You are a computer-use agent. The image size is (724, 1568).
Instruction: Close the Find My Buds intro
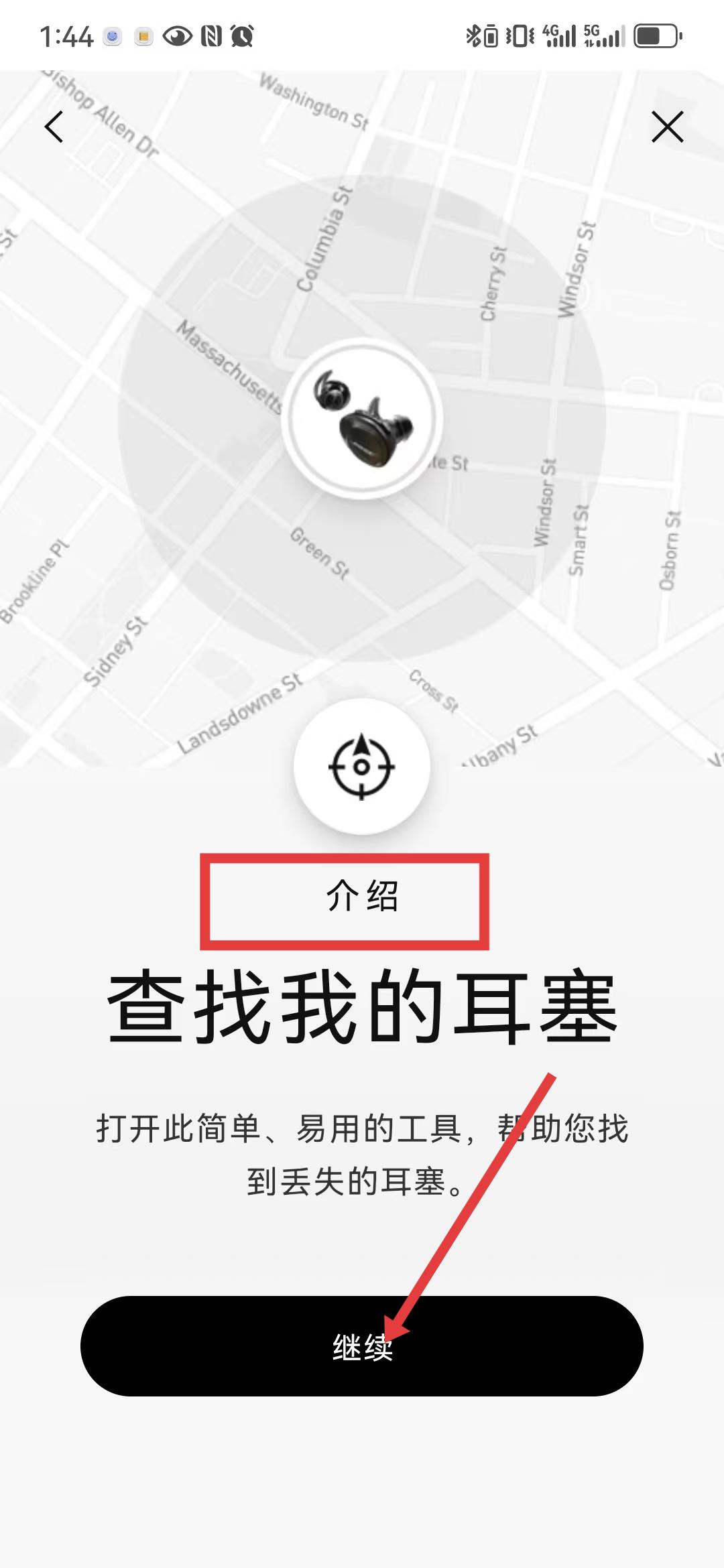667,127
